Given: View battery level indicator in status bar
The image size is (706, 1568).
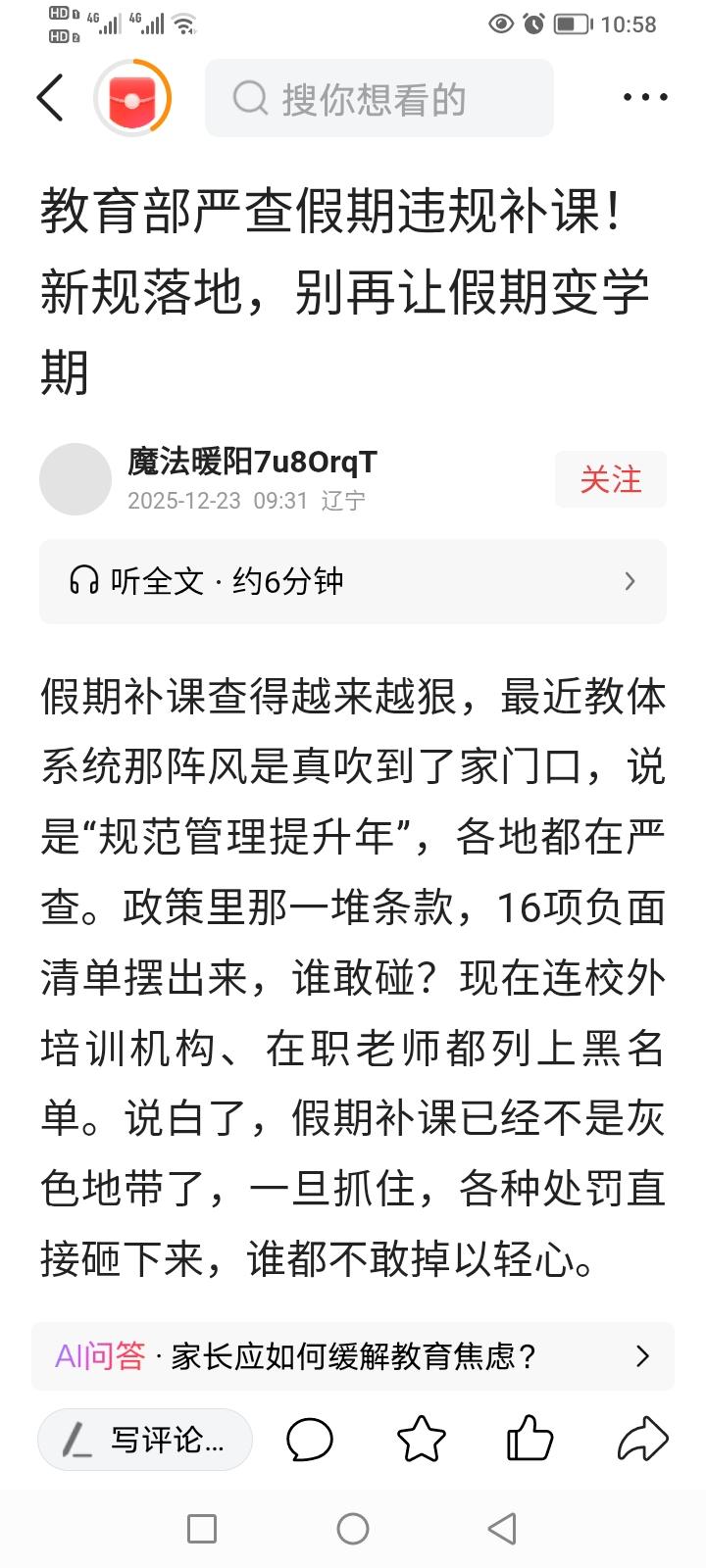Looking at the screenshot, I should (571, 24).
